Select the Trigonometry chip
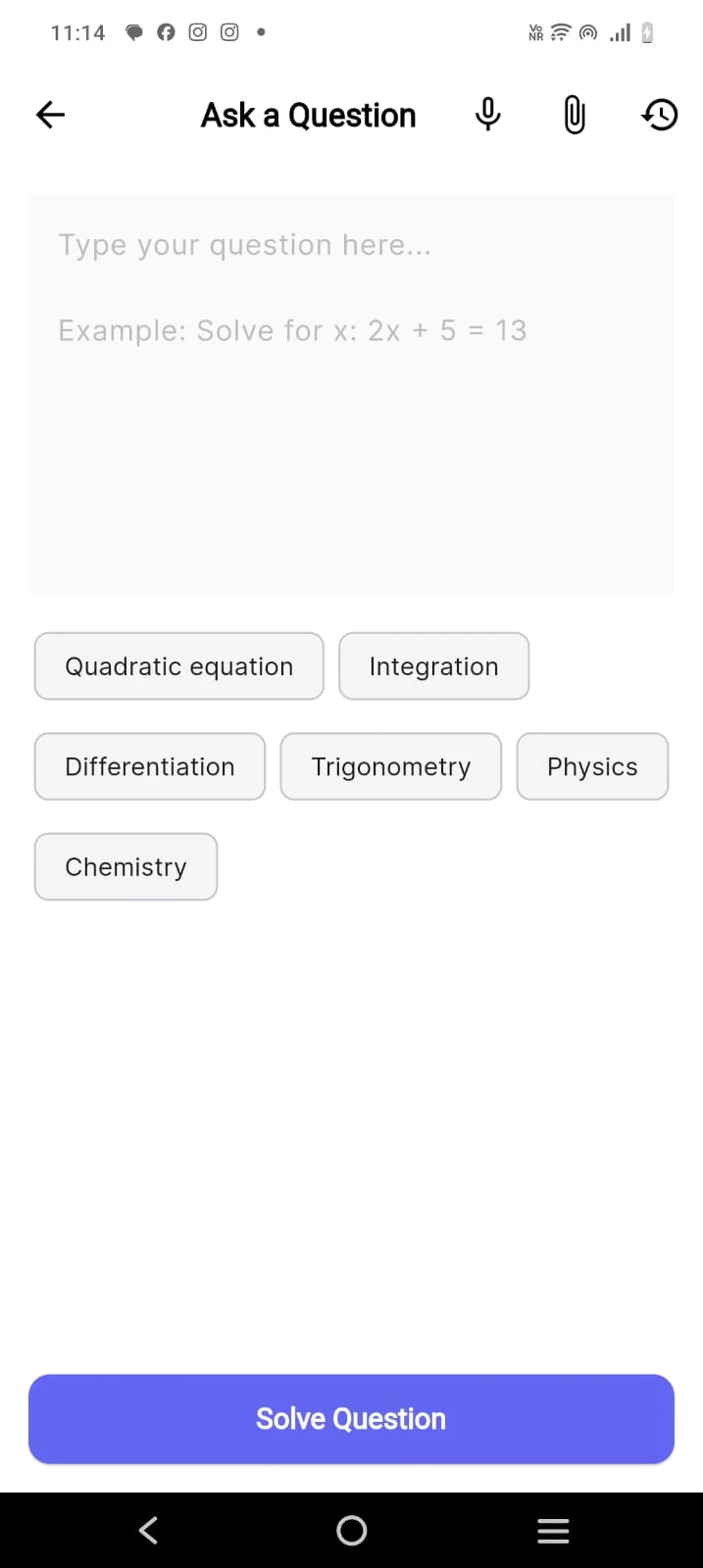 click(390, 766)
